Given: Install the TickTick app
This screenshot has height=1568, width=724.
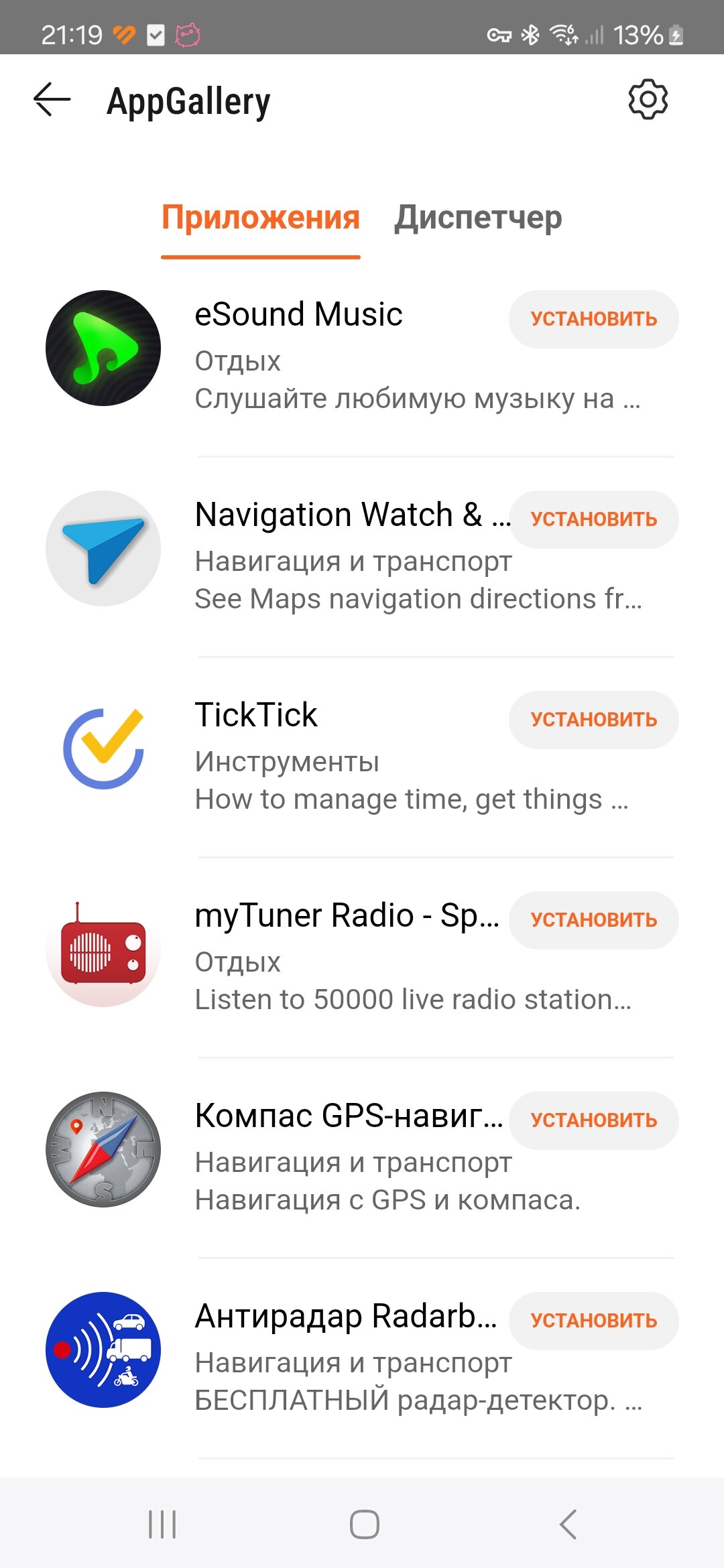Looking at the screenshot, I should pyautogui.click(x=594, y=720).
